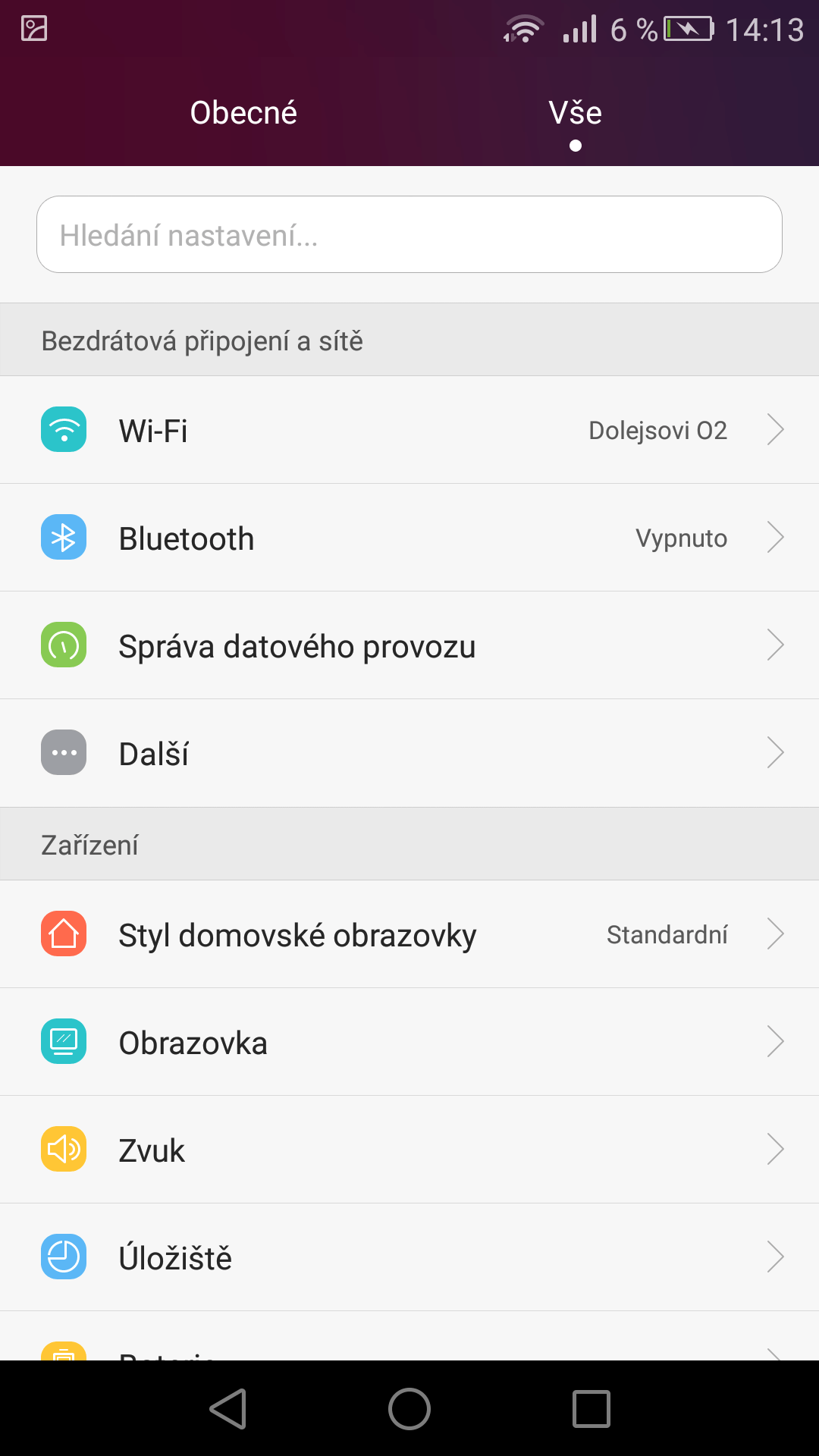Tap the home button
The width and height of the screenshot is (819, 1456).
[x=409, y=1409]
